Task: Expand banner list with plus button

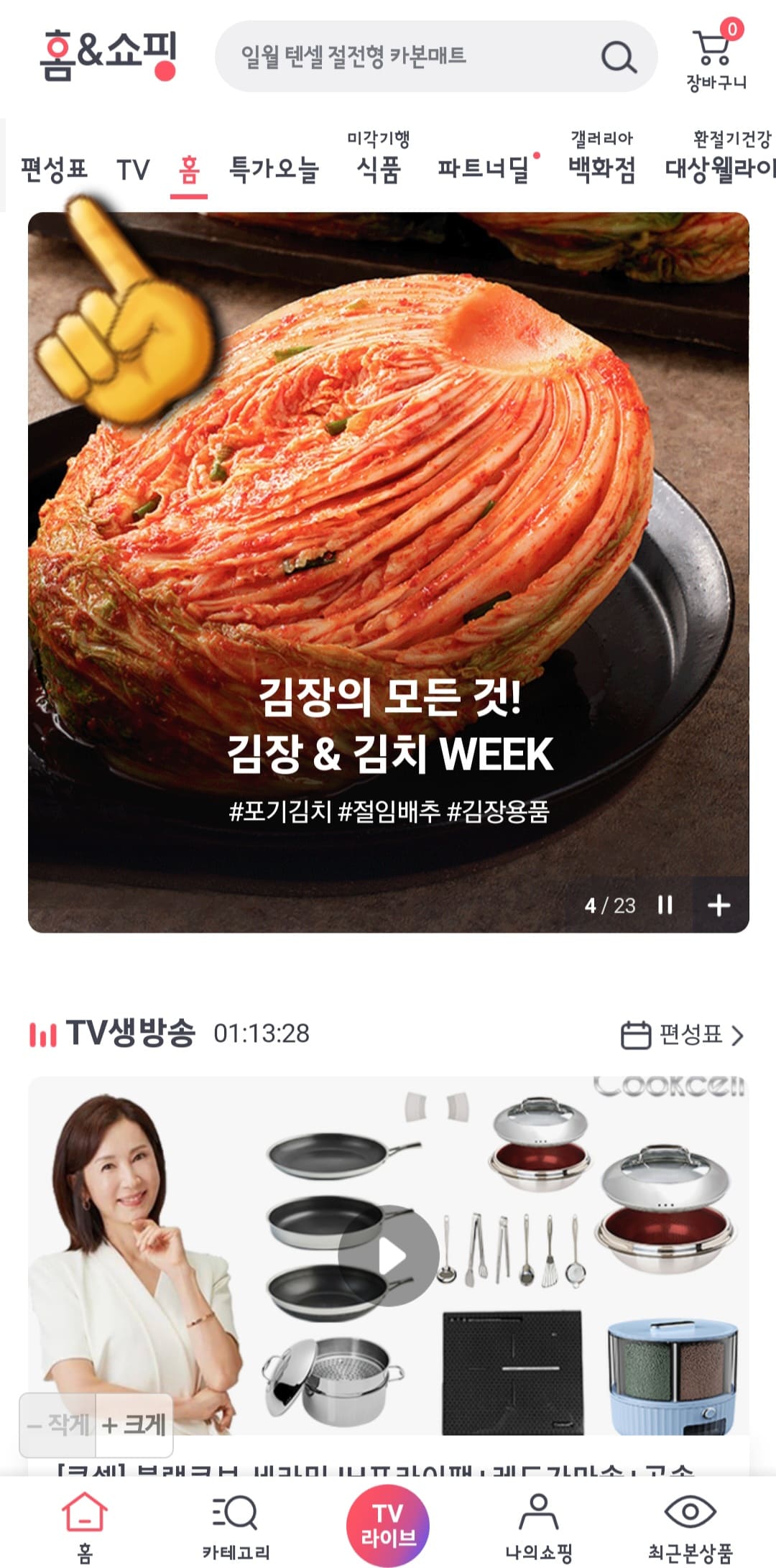Action: (x=716, y=906)
